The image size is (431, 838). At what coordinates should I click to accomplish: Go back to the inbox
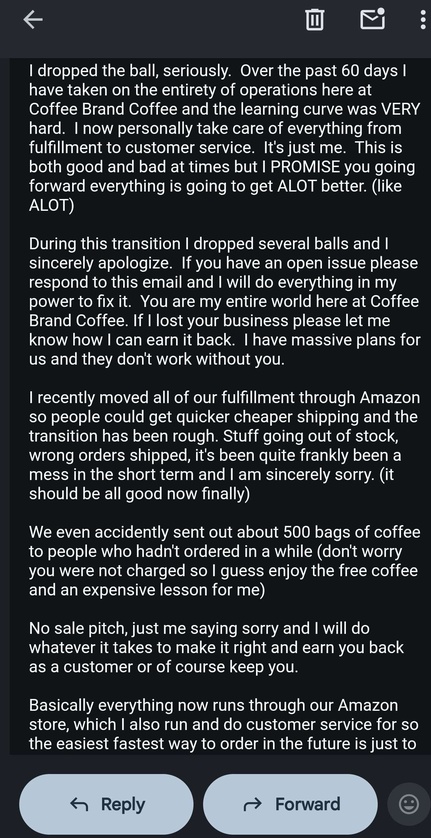point(33,20)
